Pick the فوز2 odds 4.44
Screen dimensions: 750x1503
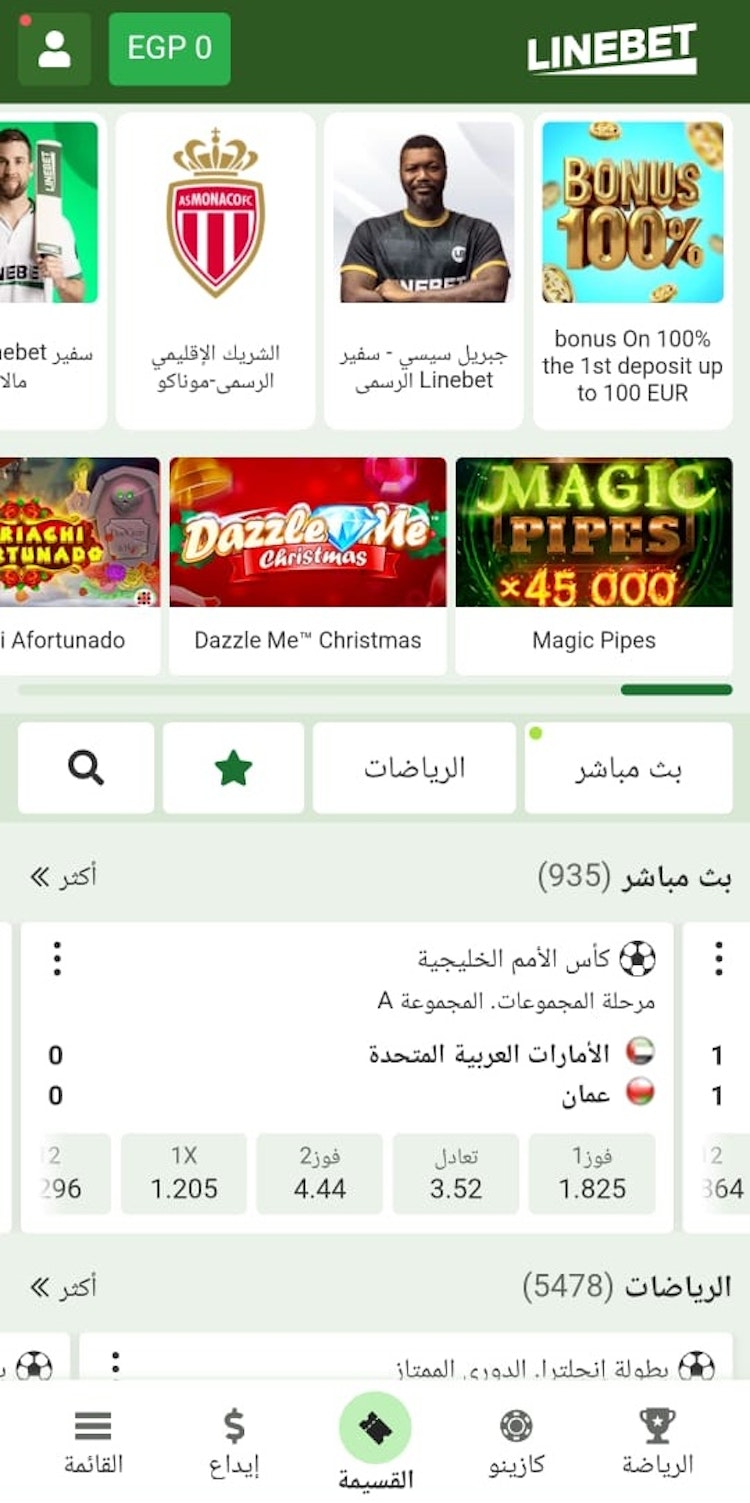click(320, 1174)
